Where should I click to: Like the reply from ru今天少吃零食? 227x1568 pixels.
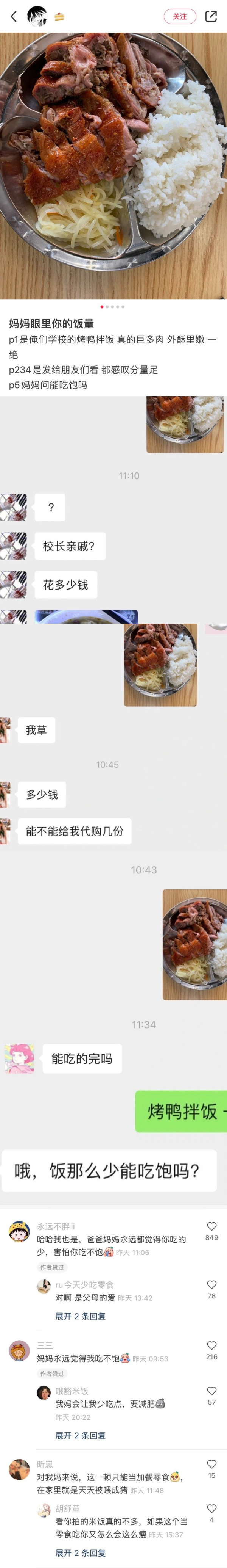click(211, 1284)
